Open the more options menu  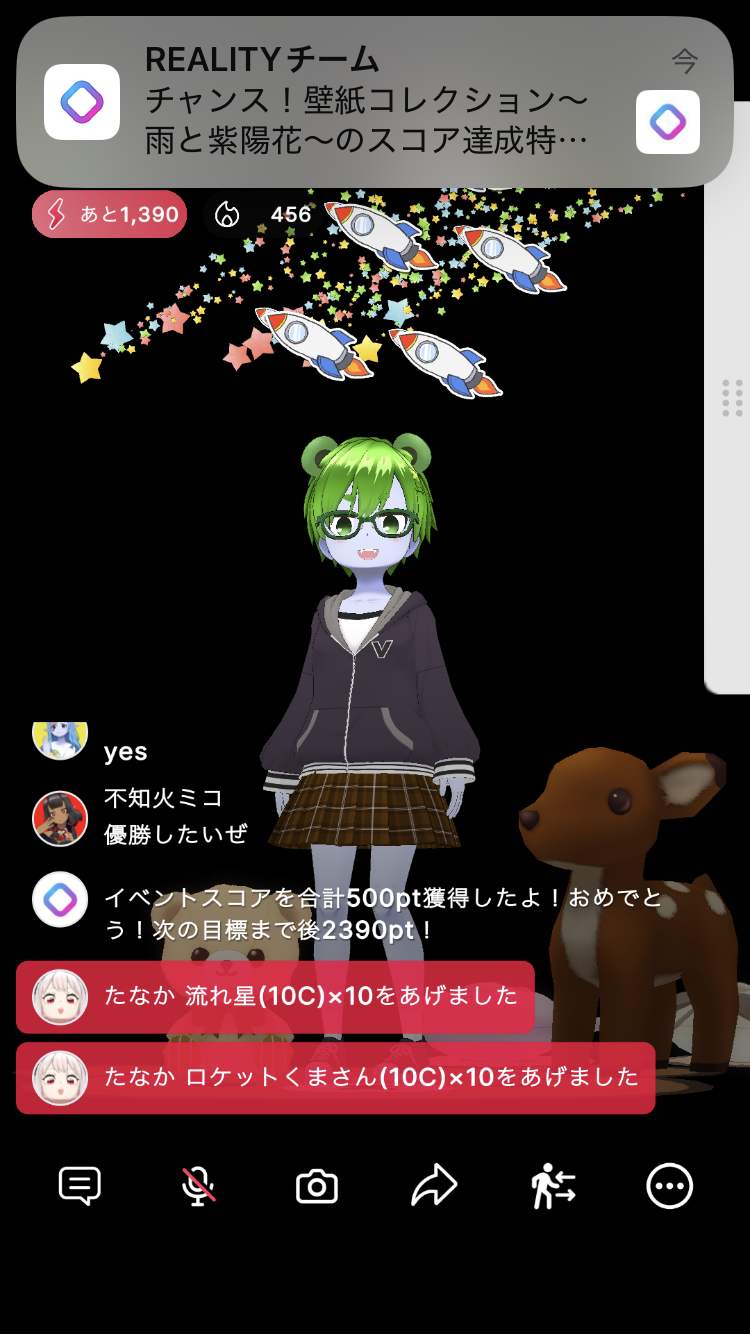(x=669, y=1187)
